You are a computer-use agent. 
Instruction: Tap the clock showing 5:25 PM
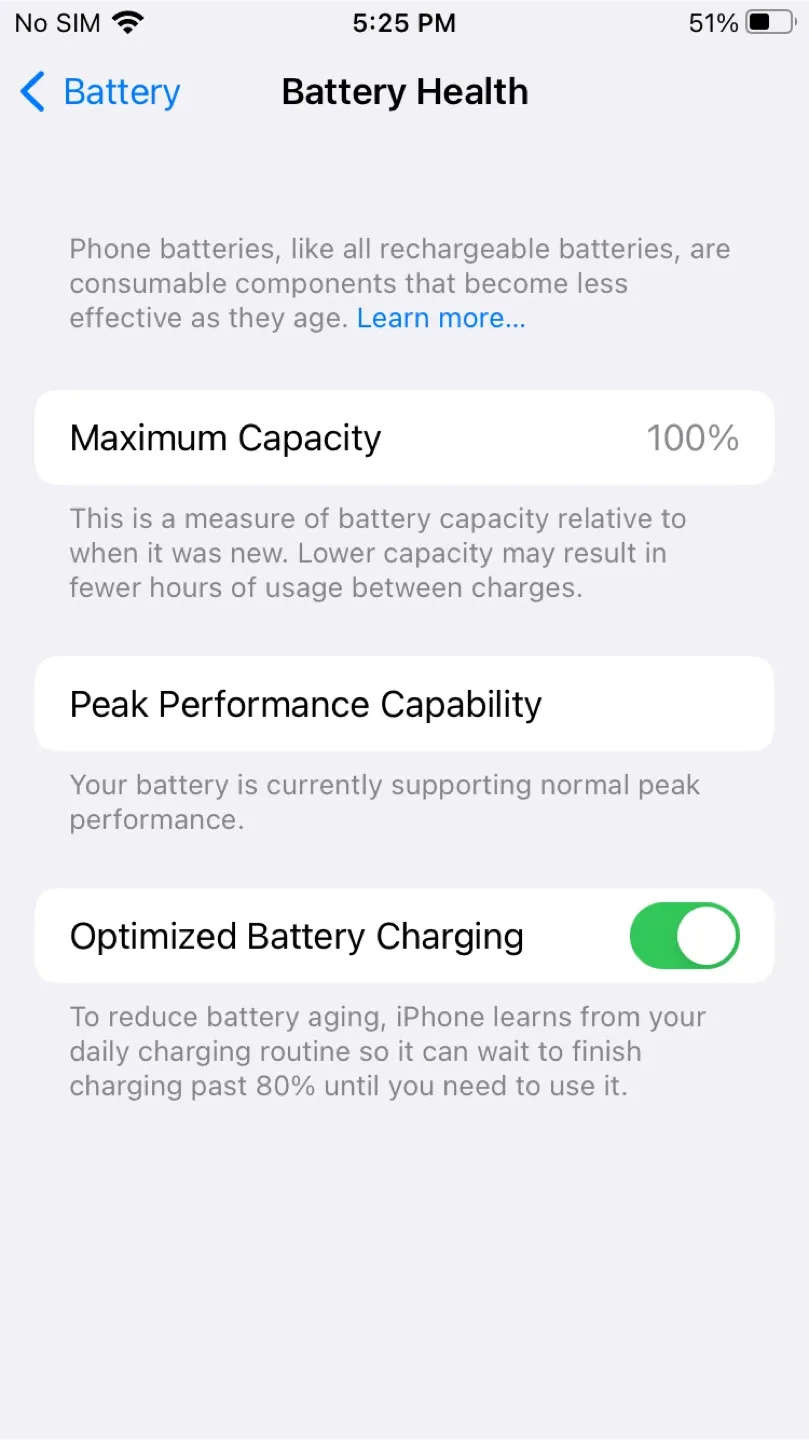tap(404, 21)
